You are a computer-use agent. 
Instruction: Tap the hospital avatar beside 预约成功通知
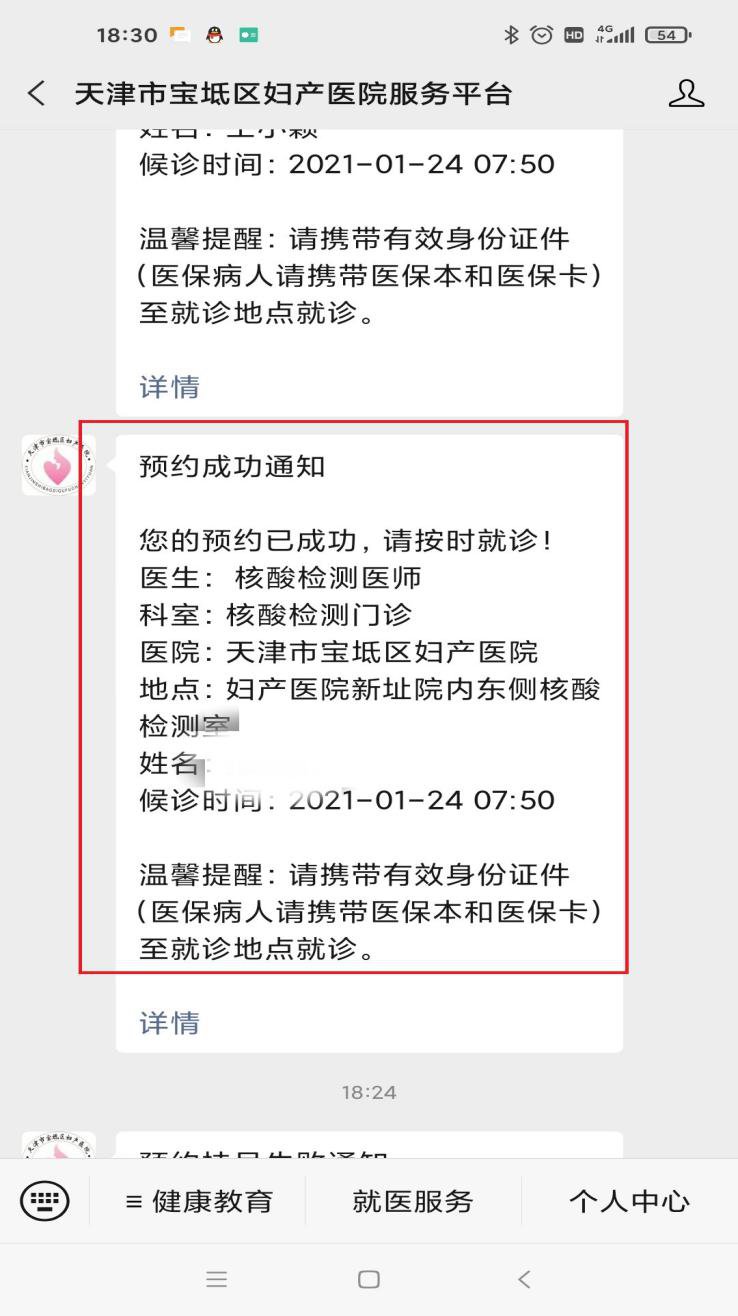[x=58, y=465]
